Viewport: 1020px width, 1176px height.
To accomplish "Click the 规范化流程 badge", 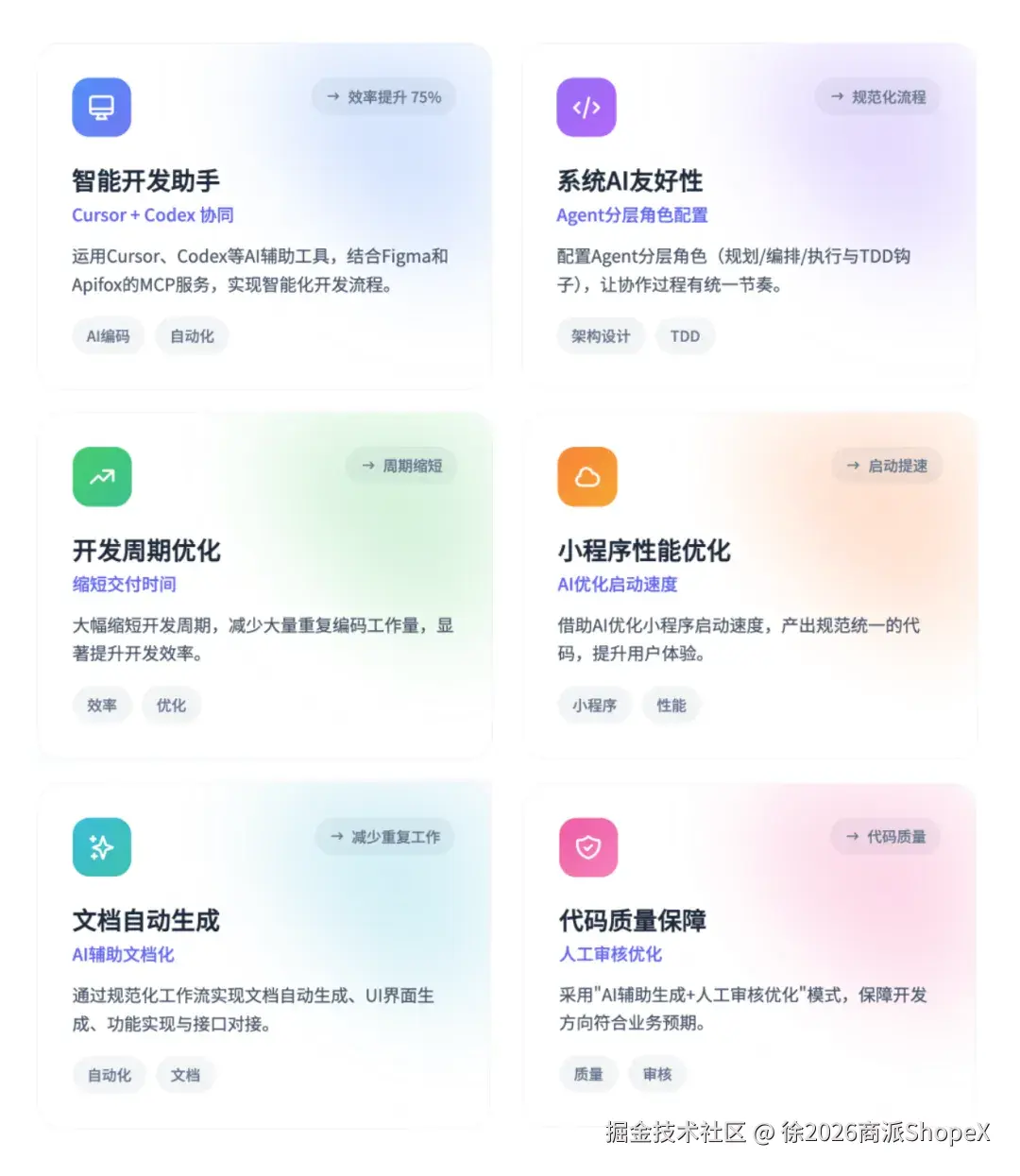I will (x=878, y=96).
